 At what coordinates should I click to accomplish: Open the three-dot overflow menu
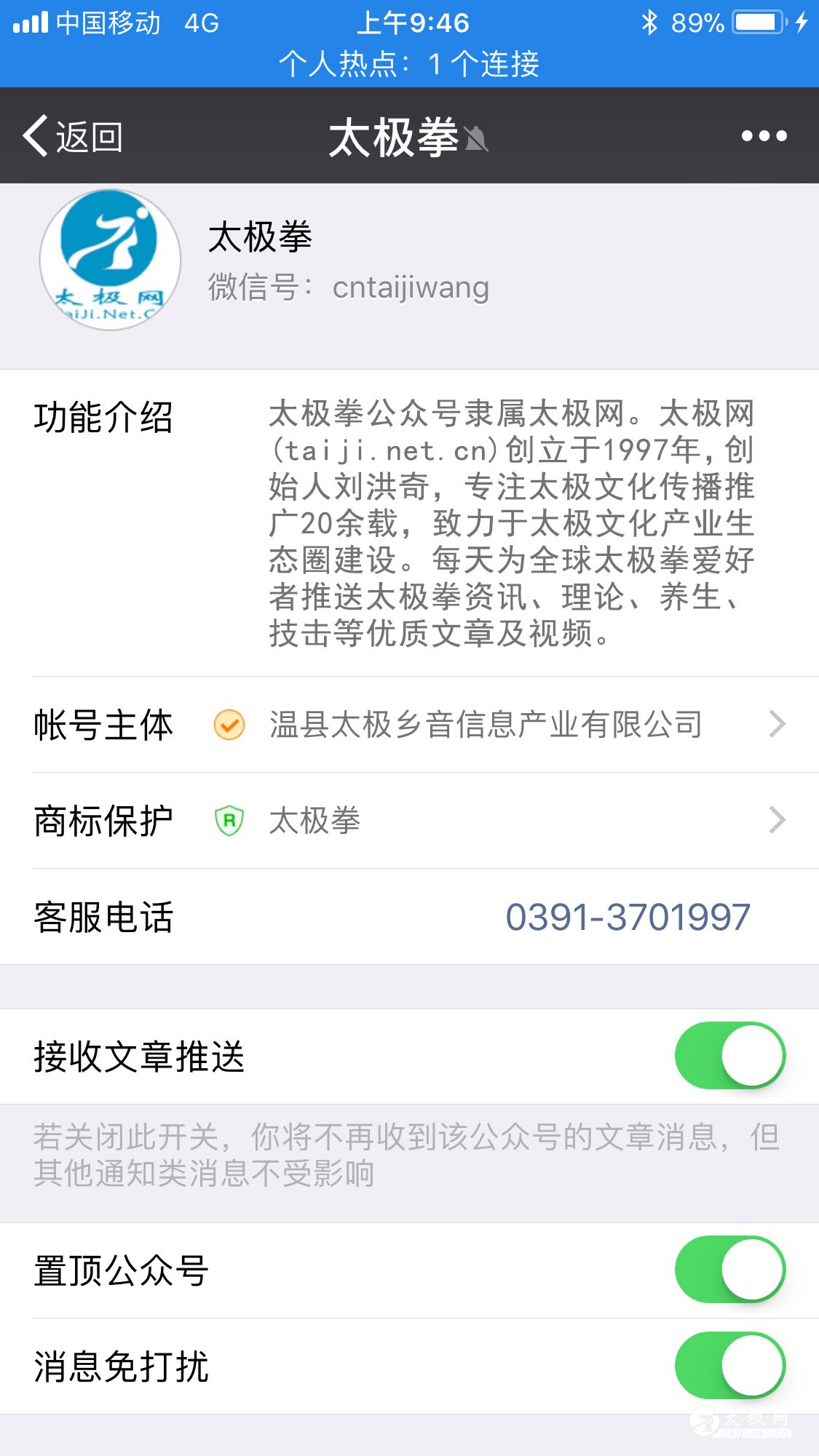[764, 136]
